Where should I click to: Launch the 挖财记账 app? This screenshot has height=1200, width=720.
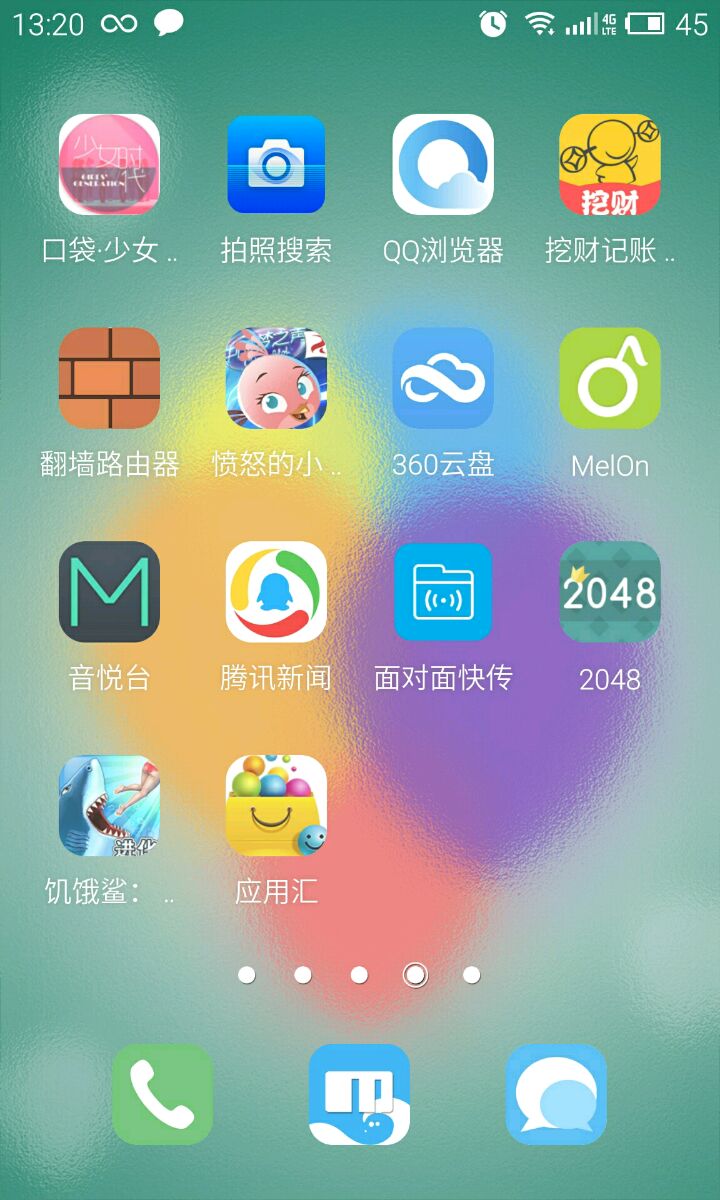tap(609, 165)
